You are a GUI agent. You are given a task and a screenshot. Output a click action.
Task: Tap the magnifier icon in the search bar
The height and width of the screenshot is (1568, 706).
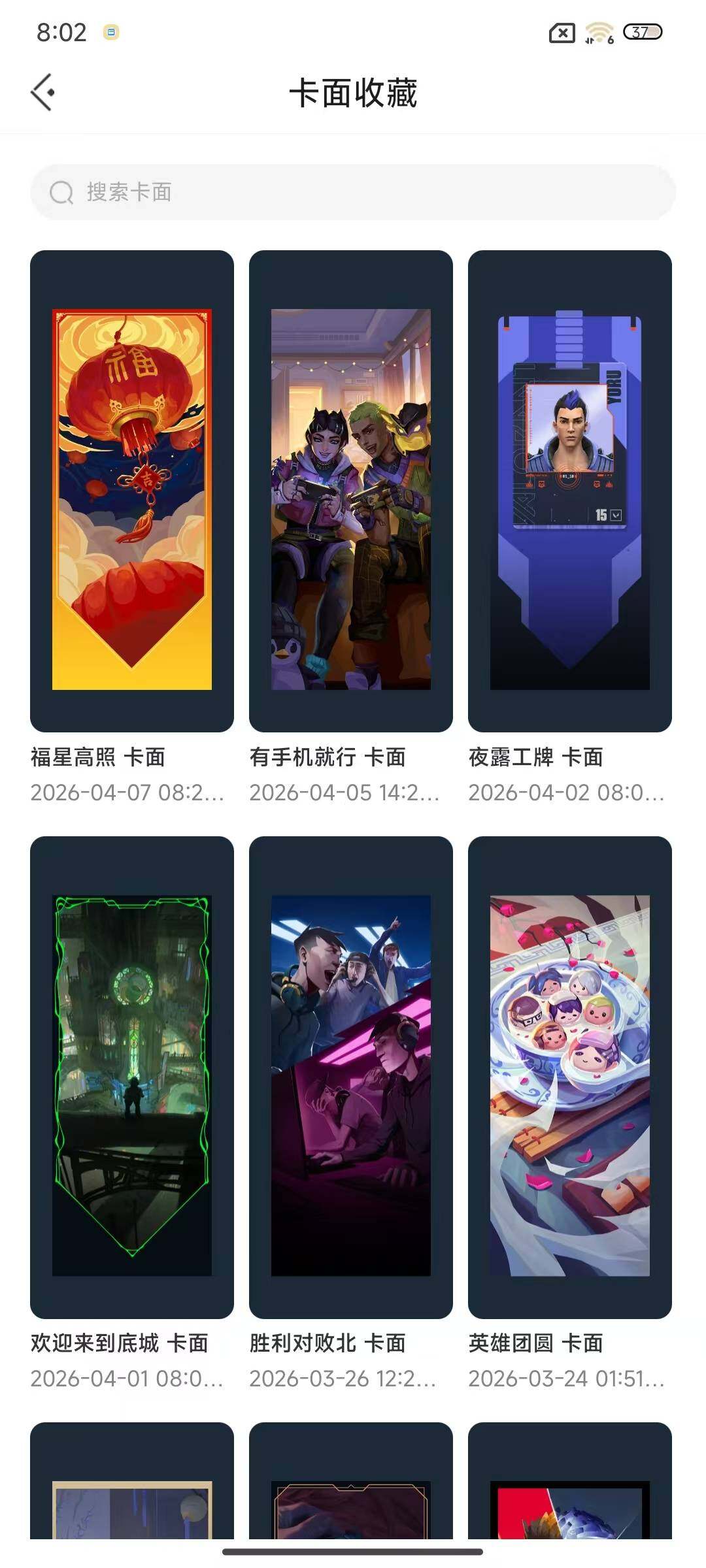pos(61,193)
